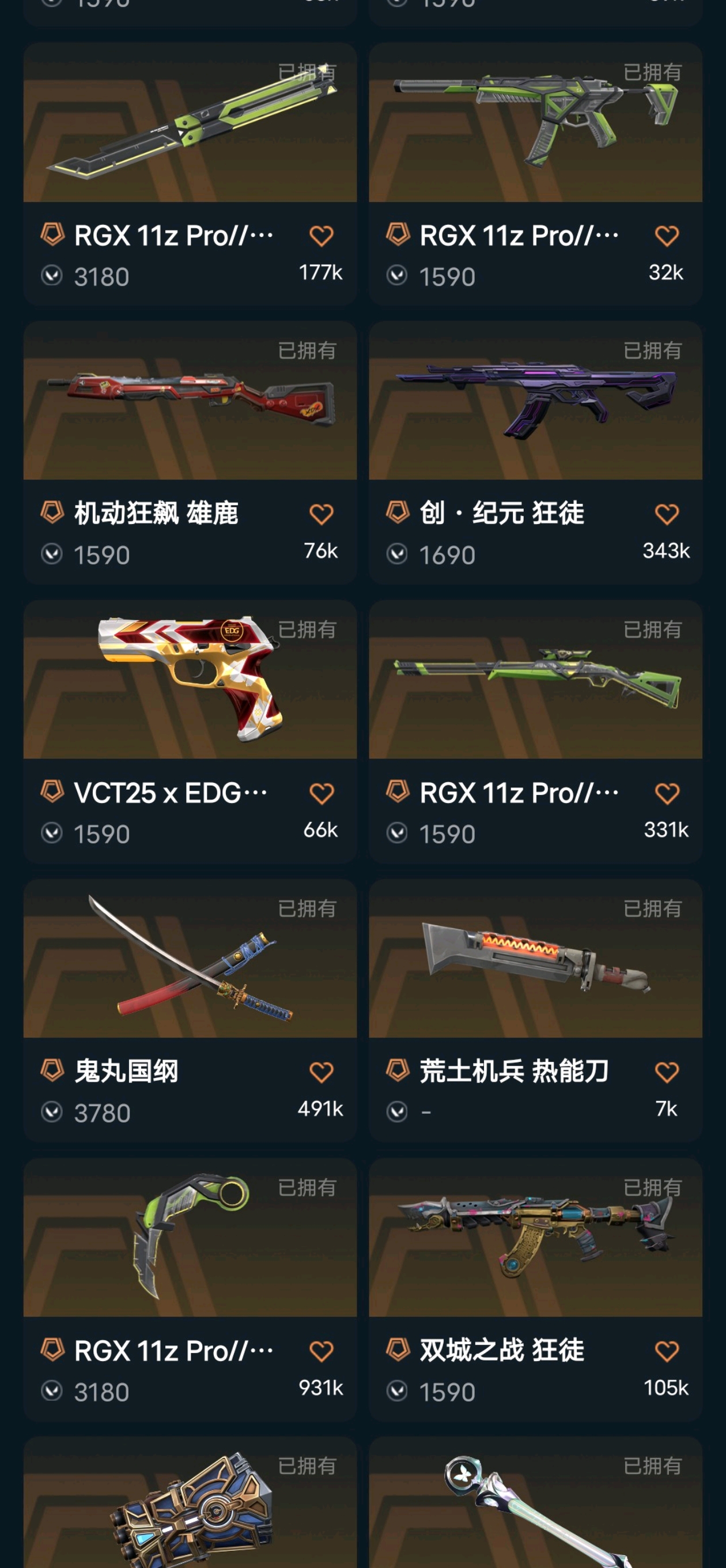Favorite the 荒土机兵 热能刀 skin
Viewport: 726px width, 1568px height.
[666, 1072]
